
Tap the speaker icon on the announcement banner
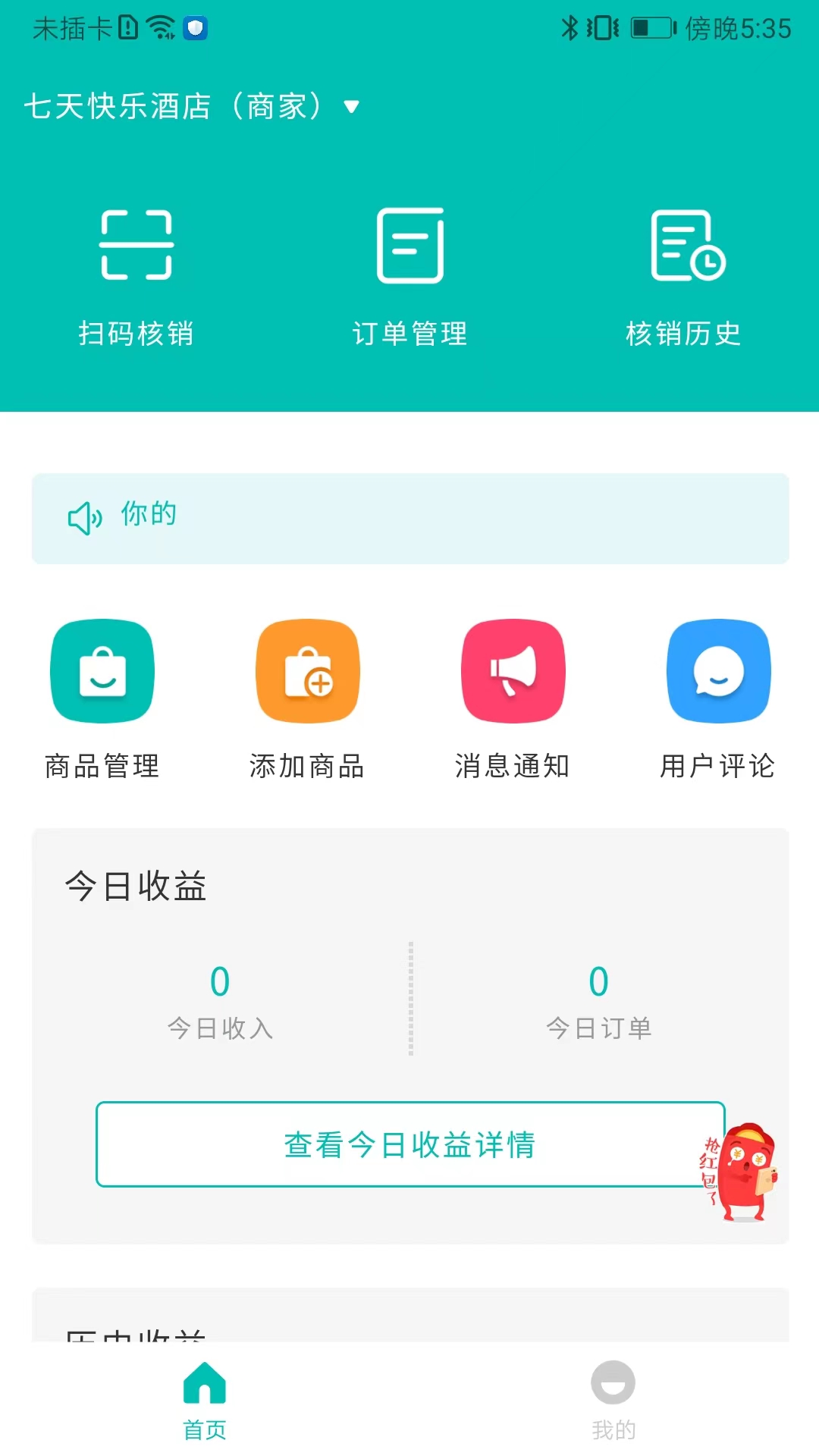[x=84, y=517]
